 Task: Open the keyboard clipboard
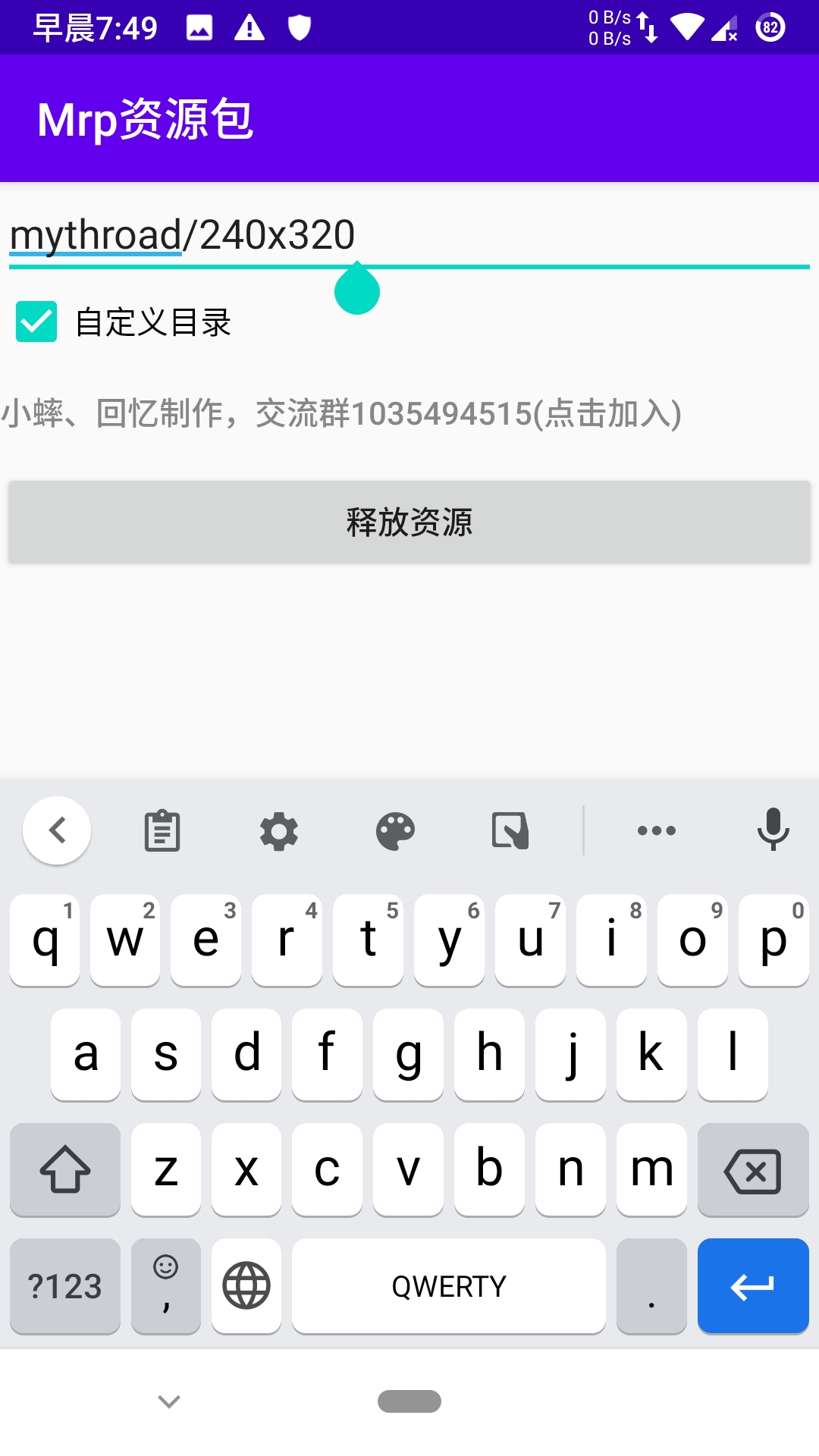[162, 830]
